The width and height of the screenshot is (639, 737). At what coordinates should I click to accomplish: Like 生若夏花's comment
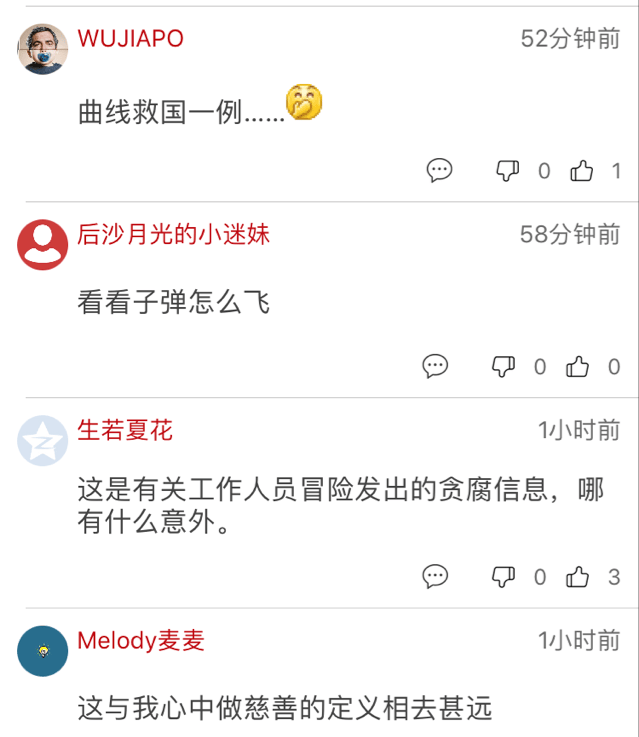coord(578,576)
